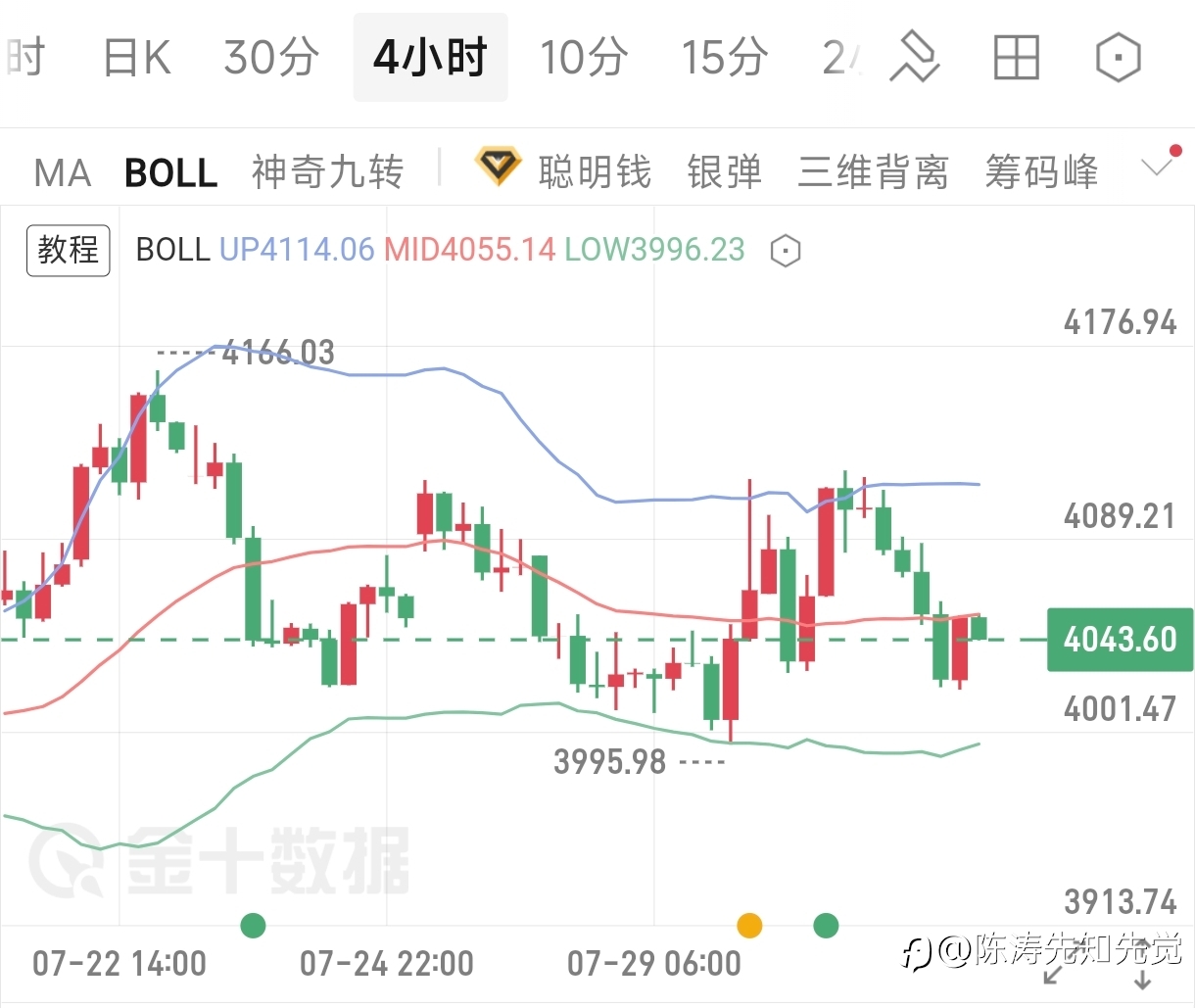Image resolution: width=1195 pixels, height=1008 pixels.
Task: Tap the orange event marker dot
Action: (x=749, y=925)
